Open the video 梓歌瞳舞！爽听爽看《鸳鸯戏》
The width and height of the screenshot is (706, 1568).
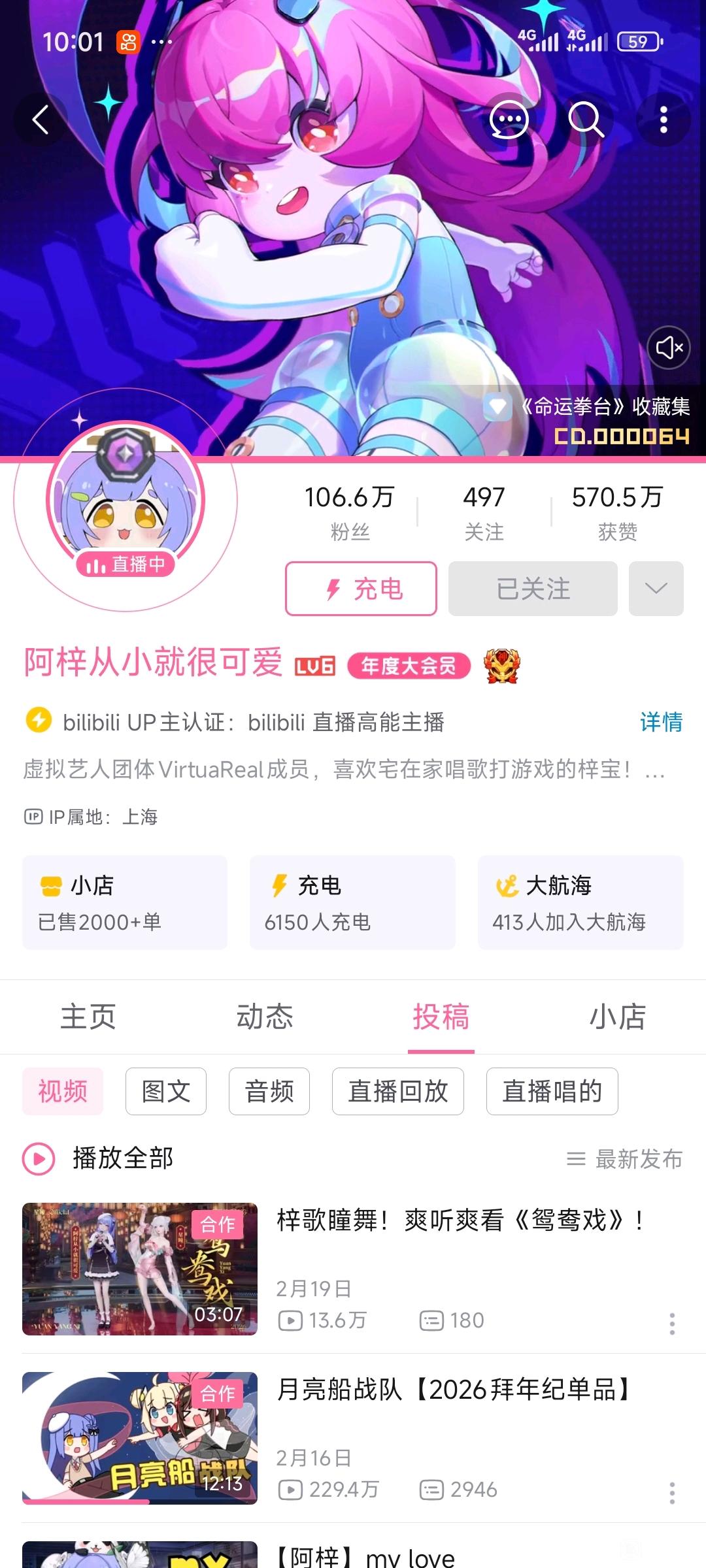point(460,1220)
